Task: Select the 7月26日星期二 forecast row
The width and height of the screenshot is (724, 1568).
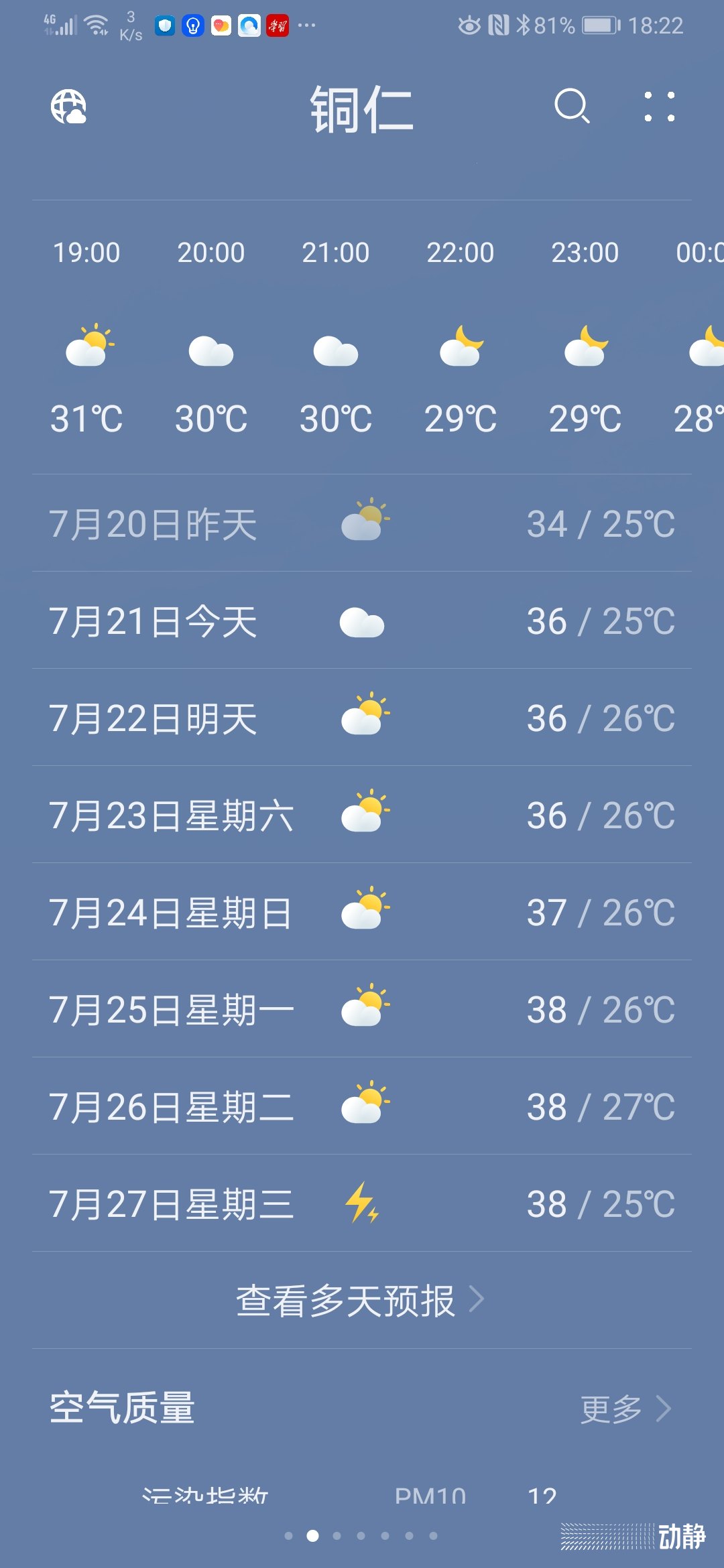Action: (362, 1107)
